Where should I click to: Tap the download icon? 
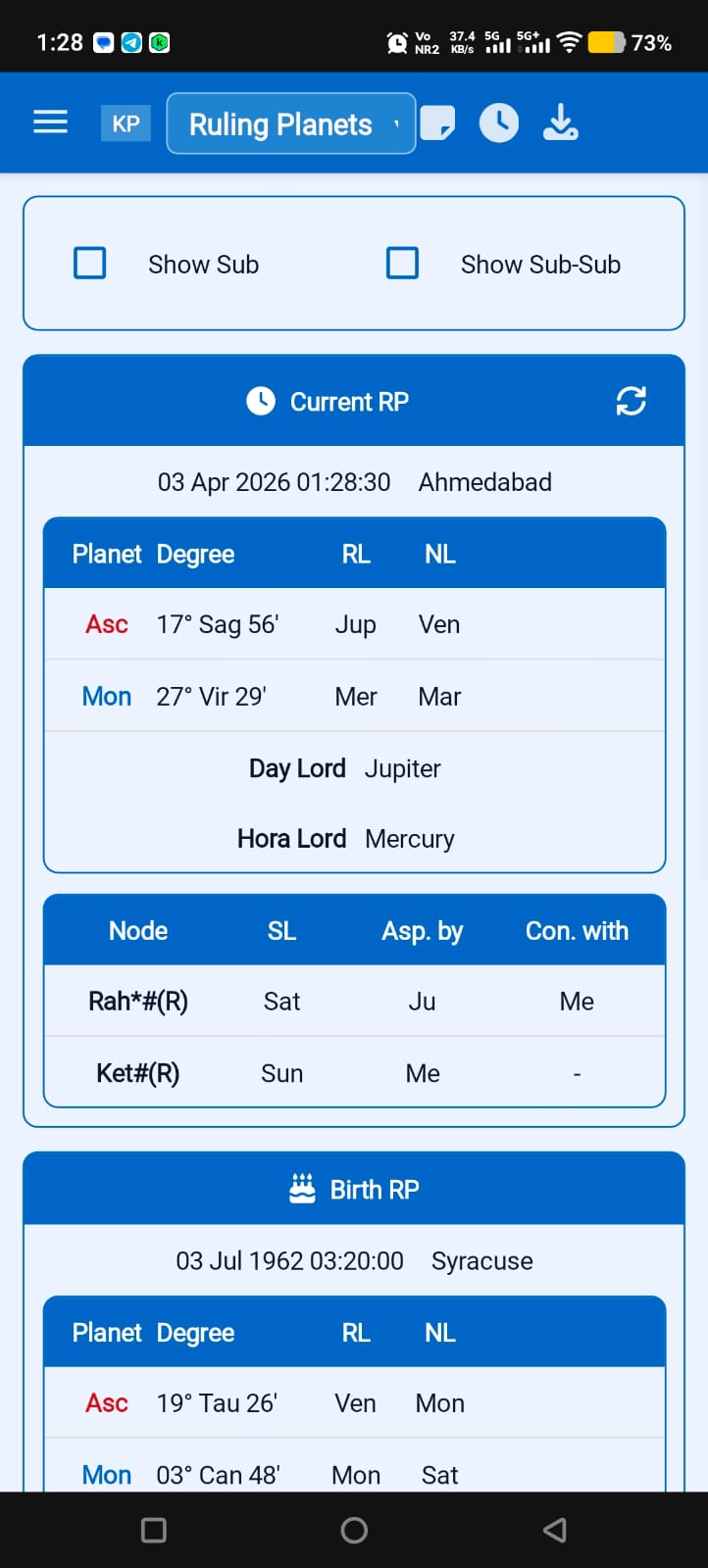560,123
